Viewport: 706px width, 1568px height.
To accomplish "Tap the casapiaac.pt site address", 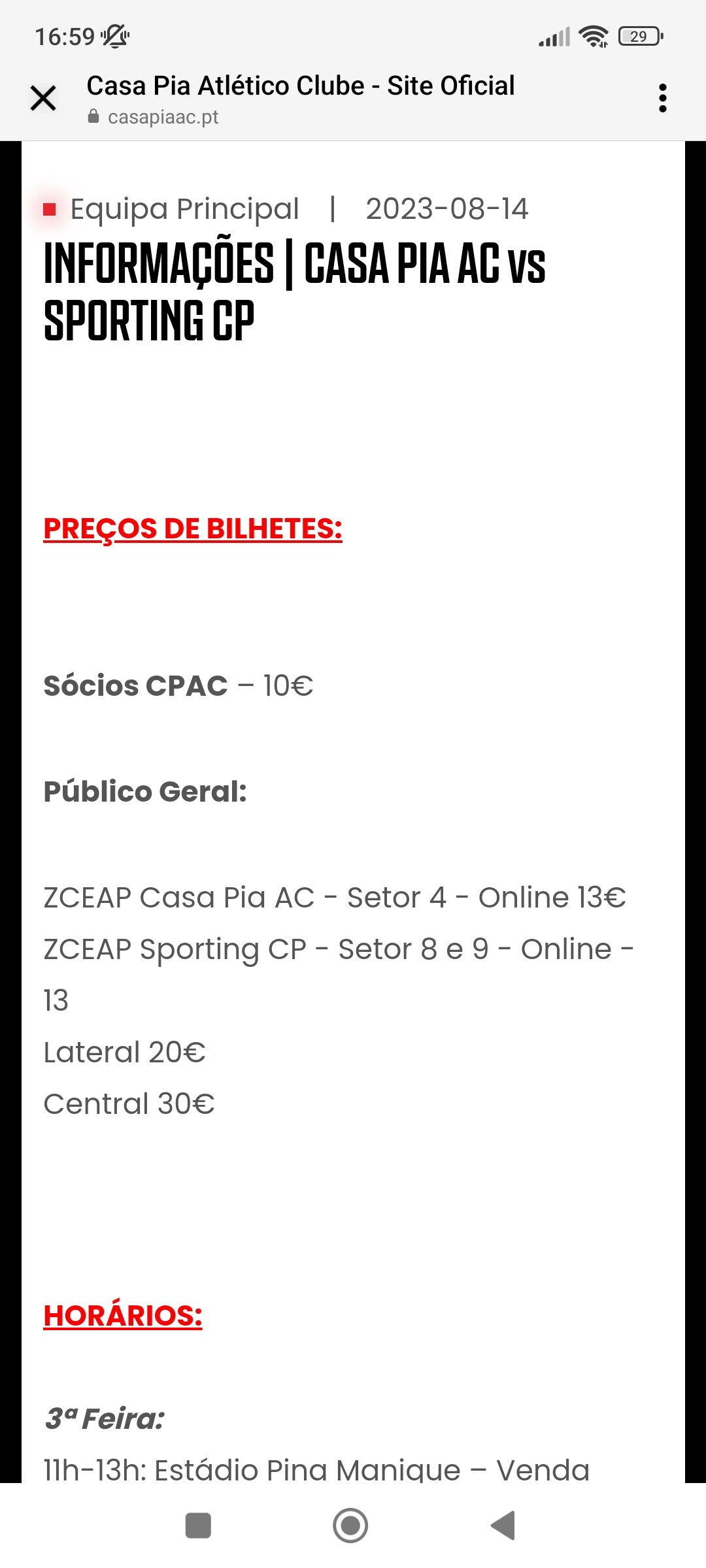I will pos(163,117).
